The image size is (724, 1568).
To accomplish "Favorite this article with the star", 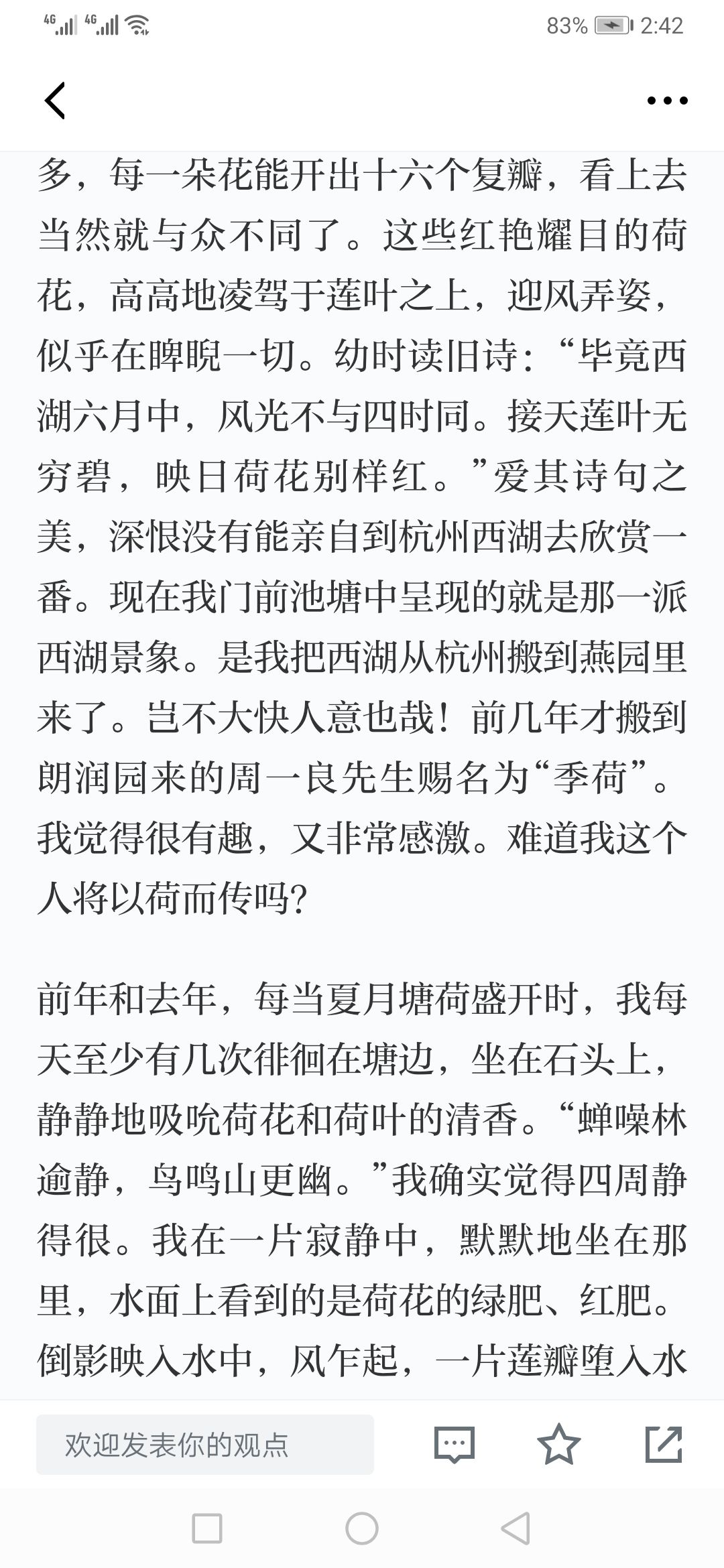I will [x=559, y=1444].
